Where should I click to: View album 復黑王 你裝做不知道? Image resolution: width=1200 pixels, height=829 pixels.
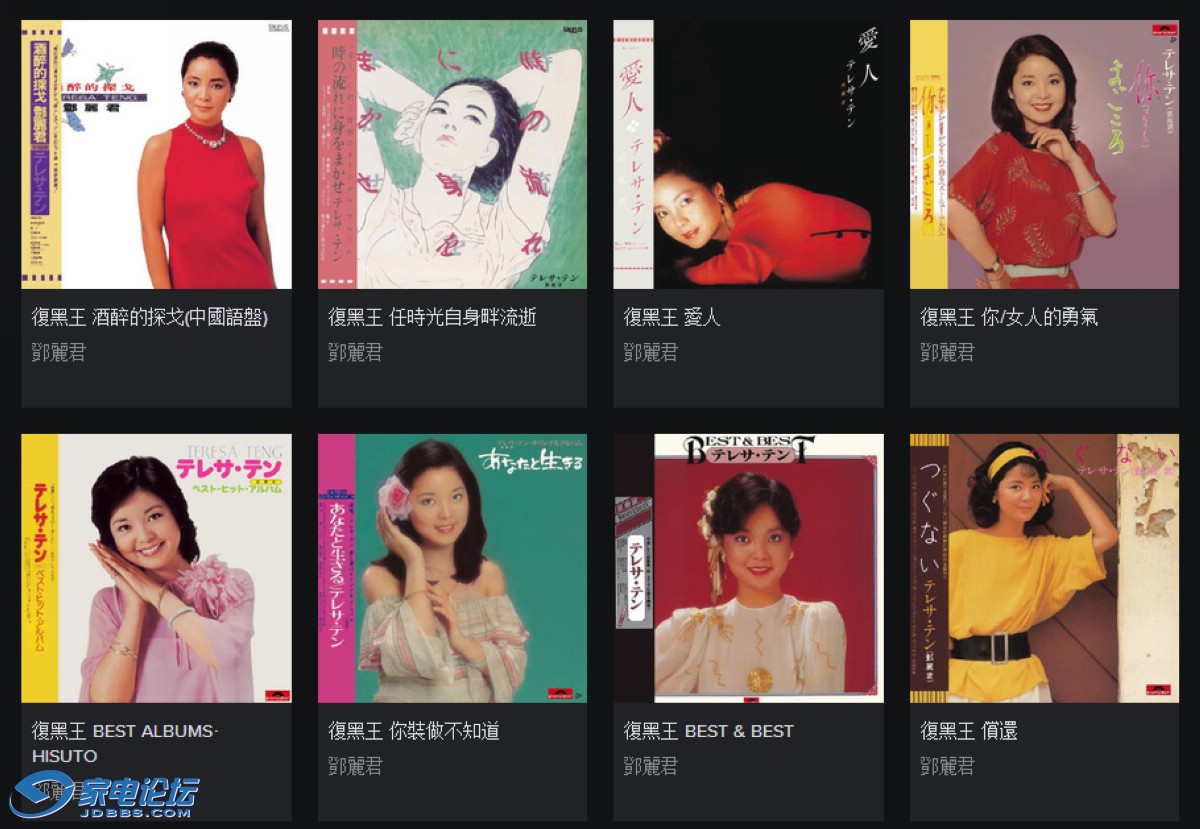452,568
